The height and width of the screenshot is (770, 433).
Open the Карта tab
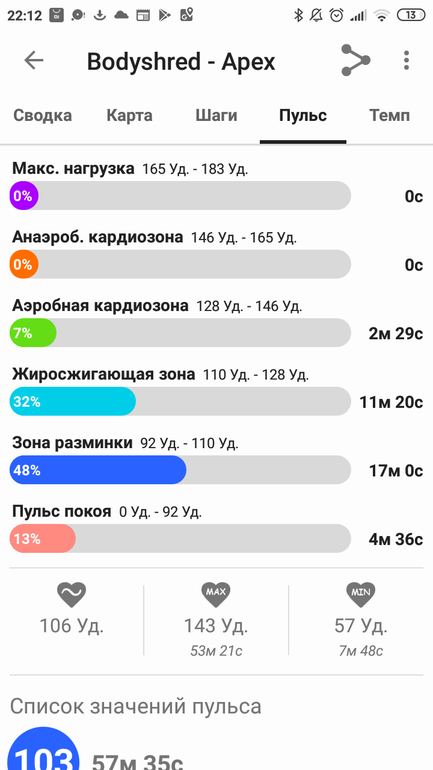(x=130, y=115)
